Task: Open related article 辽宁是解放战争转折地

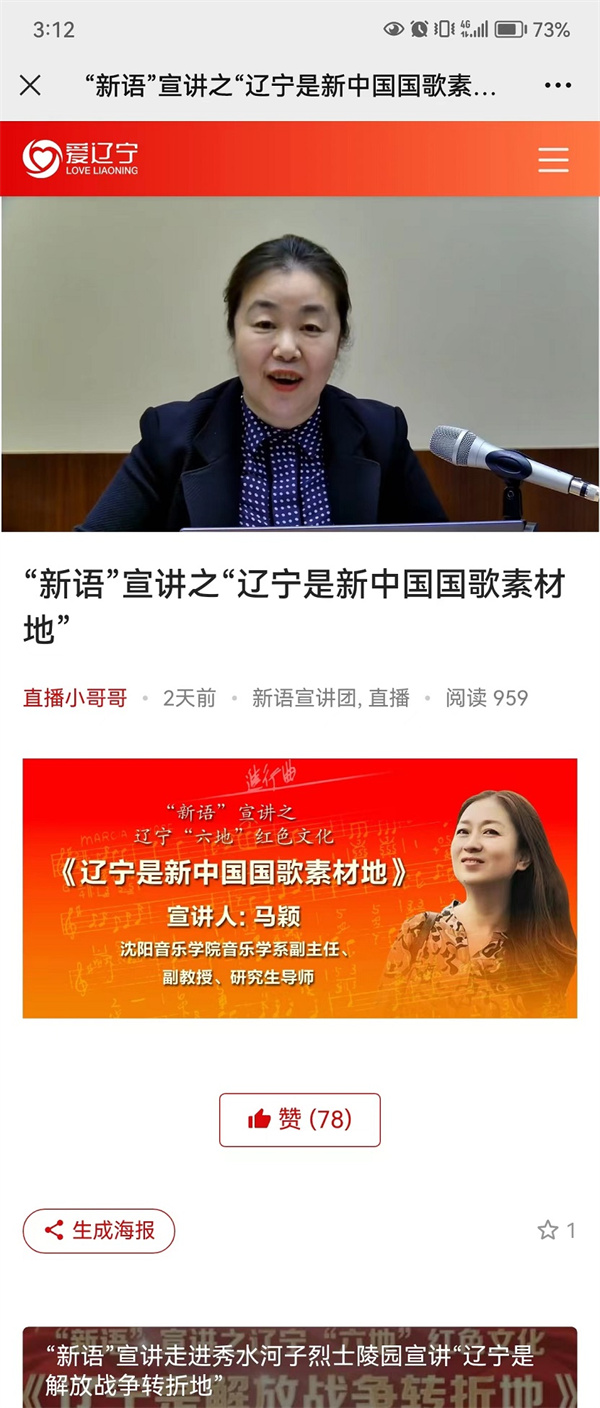Action: (x=300, y=1368)
